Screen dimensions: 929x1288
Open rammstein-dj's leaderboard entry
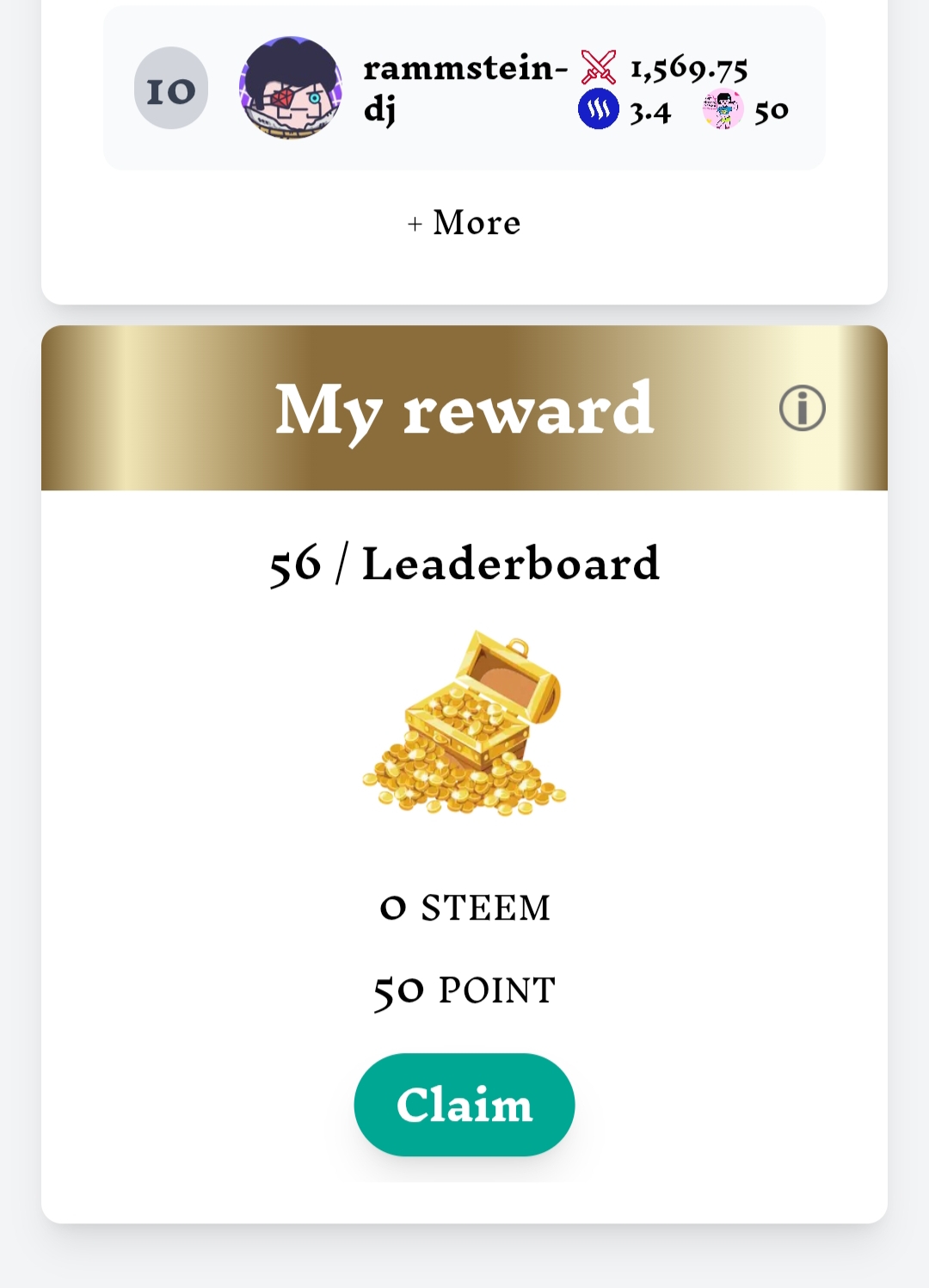[464, 89]
